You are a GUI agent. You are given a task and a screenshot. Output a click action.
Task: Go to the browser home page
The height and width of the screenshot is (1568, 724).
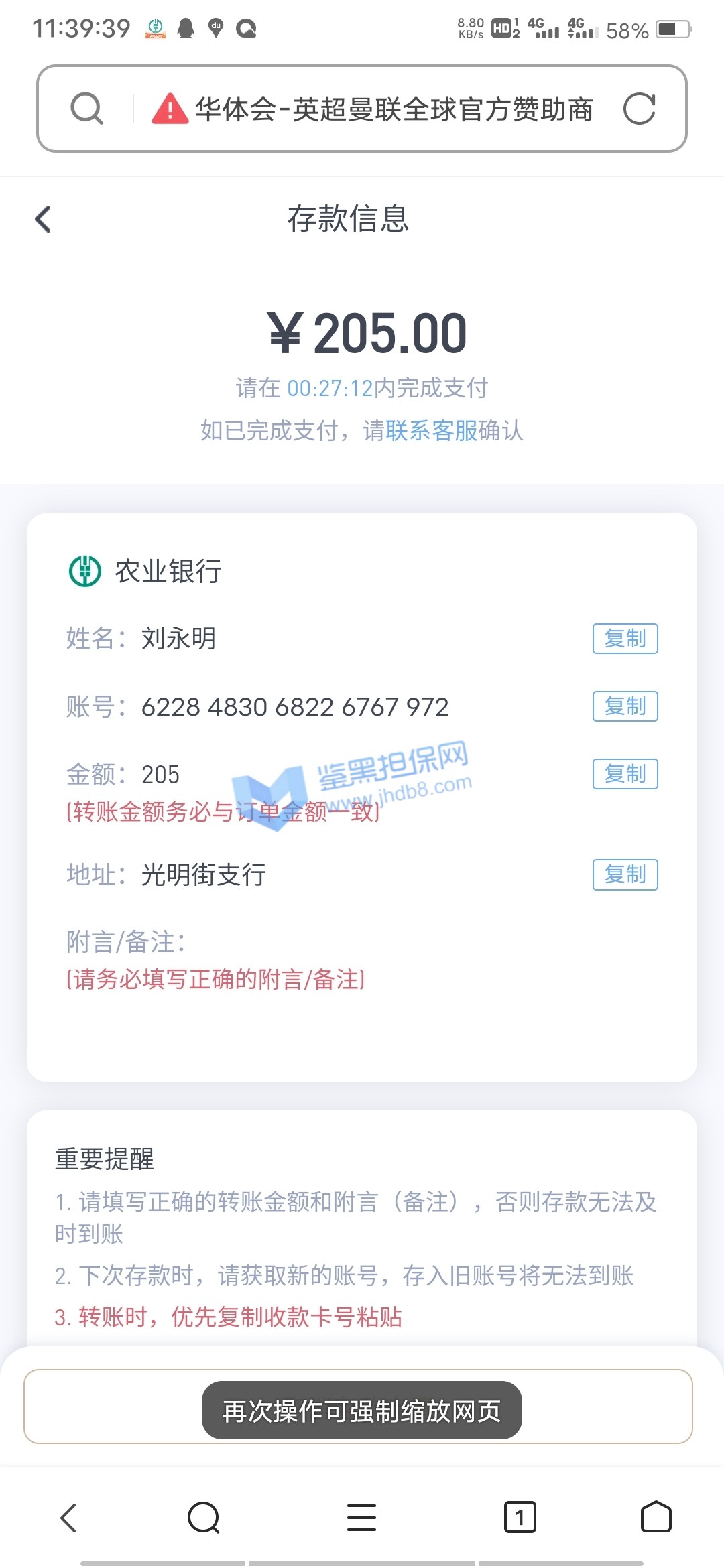tap(656, 1517)
